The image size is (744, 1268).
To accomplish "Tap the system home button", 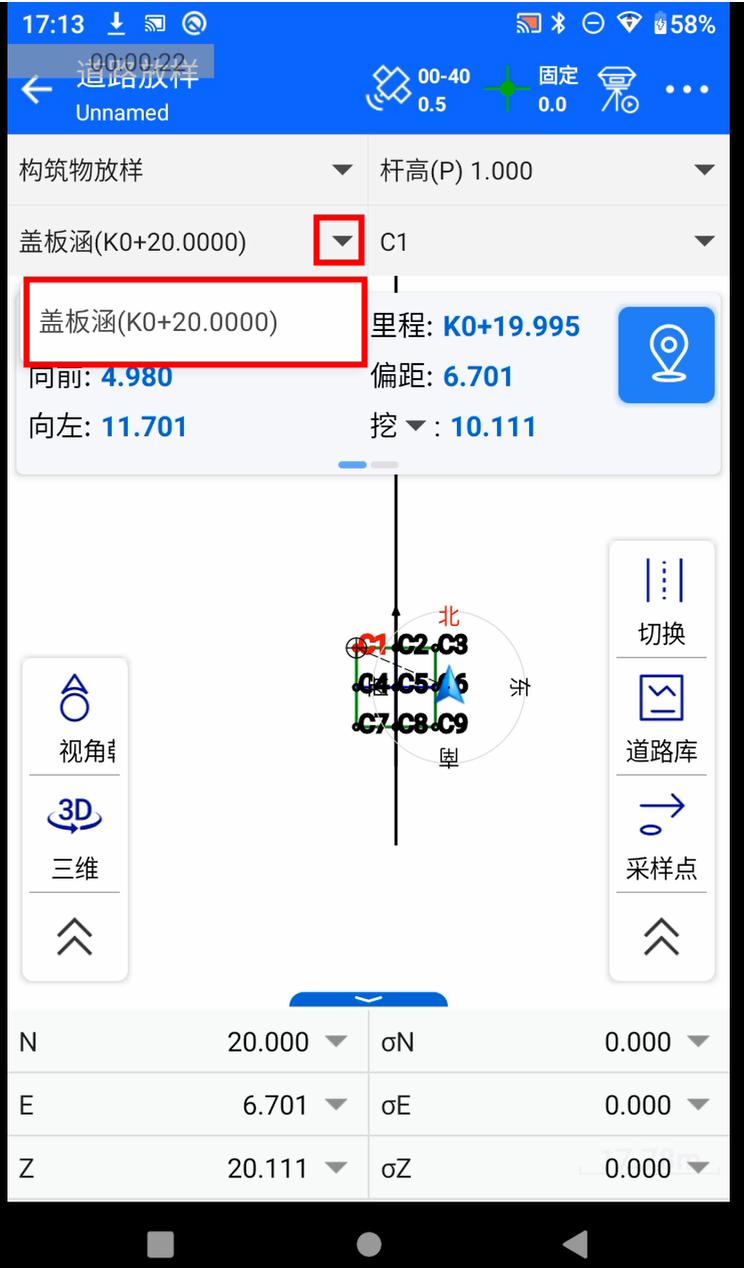I will [369, 1243].
